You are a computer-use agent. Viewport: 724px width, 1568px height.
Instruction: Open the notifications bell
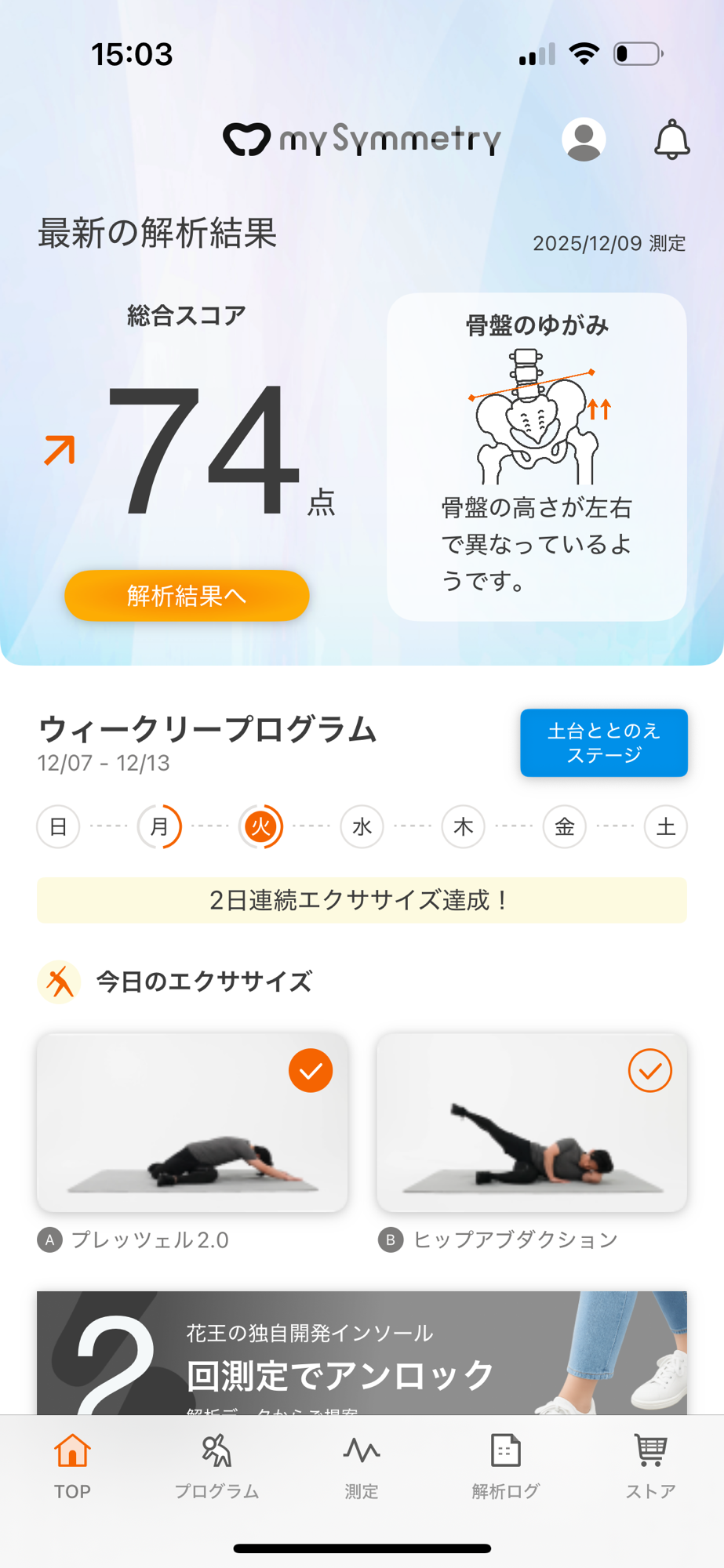pos(671,140)
